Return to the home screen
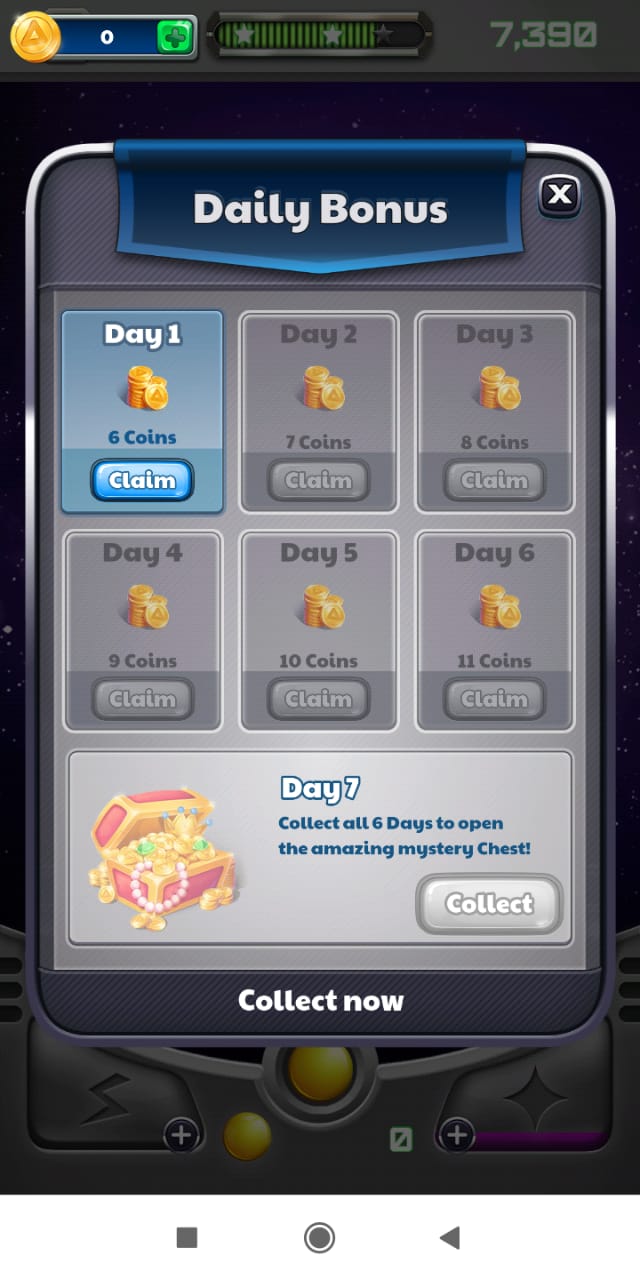The image size is (640, 1280). pos(319,1238)
